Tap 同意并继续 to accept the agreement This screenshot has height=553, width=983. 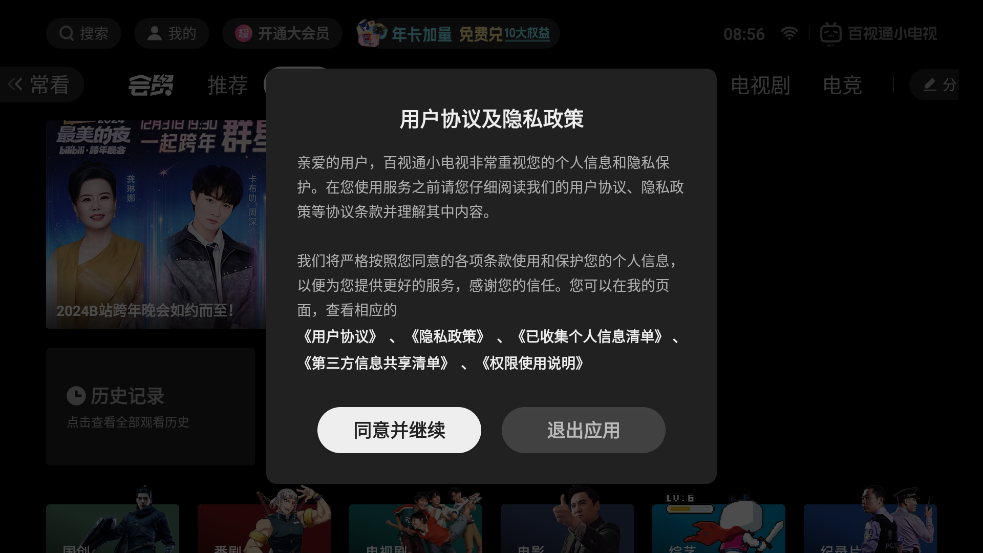tap(399, 430)
